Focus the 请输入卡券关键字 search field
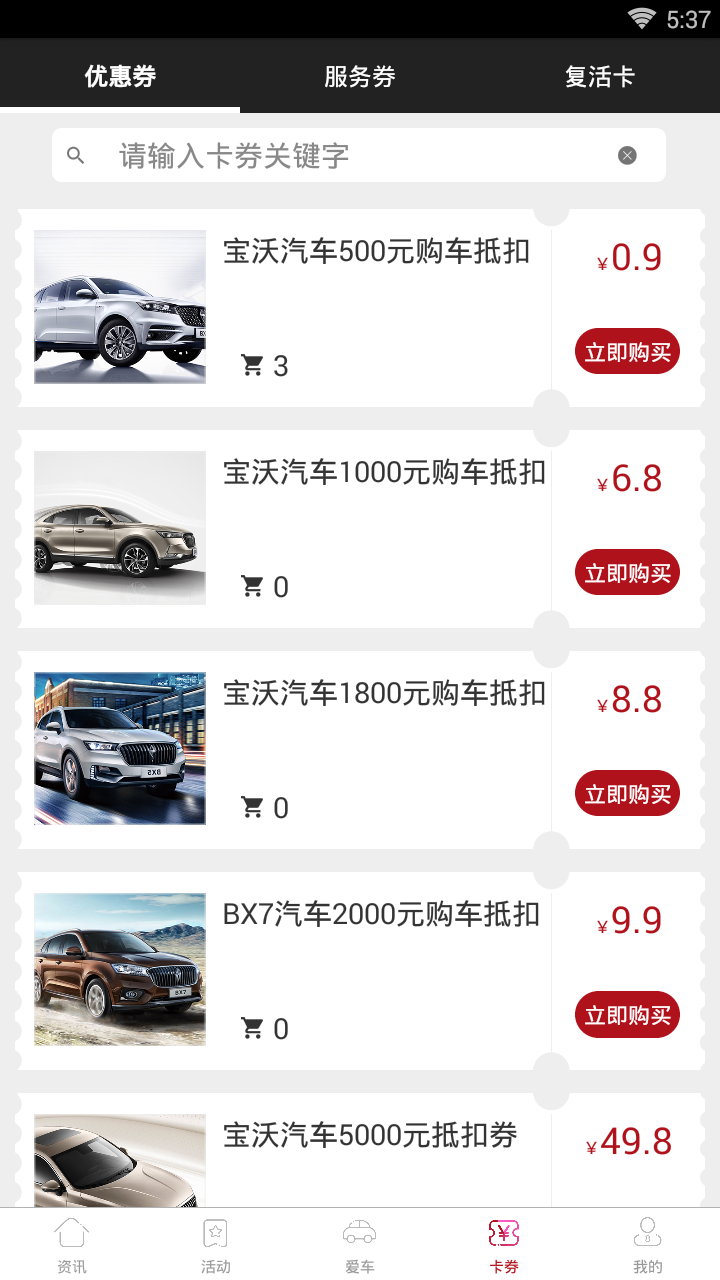The width and height of the screenshot is (720, 1280). tap(340, 156)
